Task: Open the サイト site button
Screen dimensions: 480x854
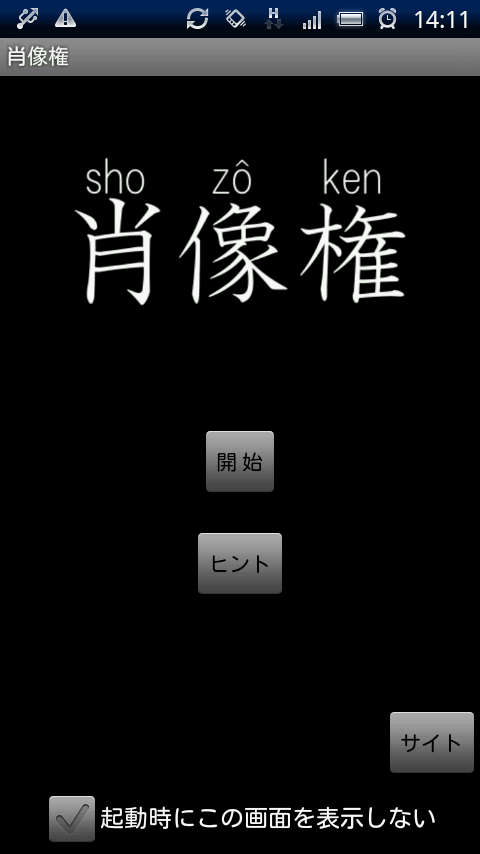Action: [432, 742]
